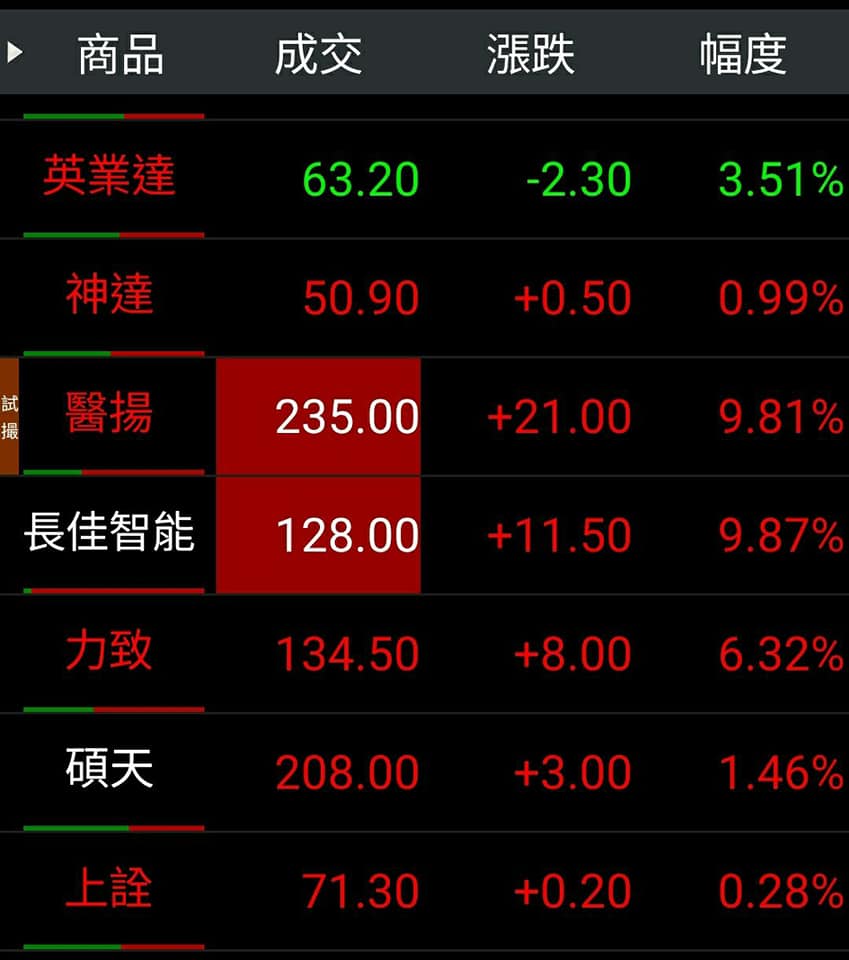
Task: Sort the list by 幅度 column
Action: (742, 54)
